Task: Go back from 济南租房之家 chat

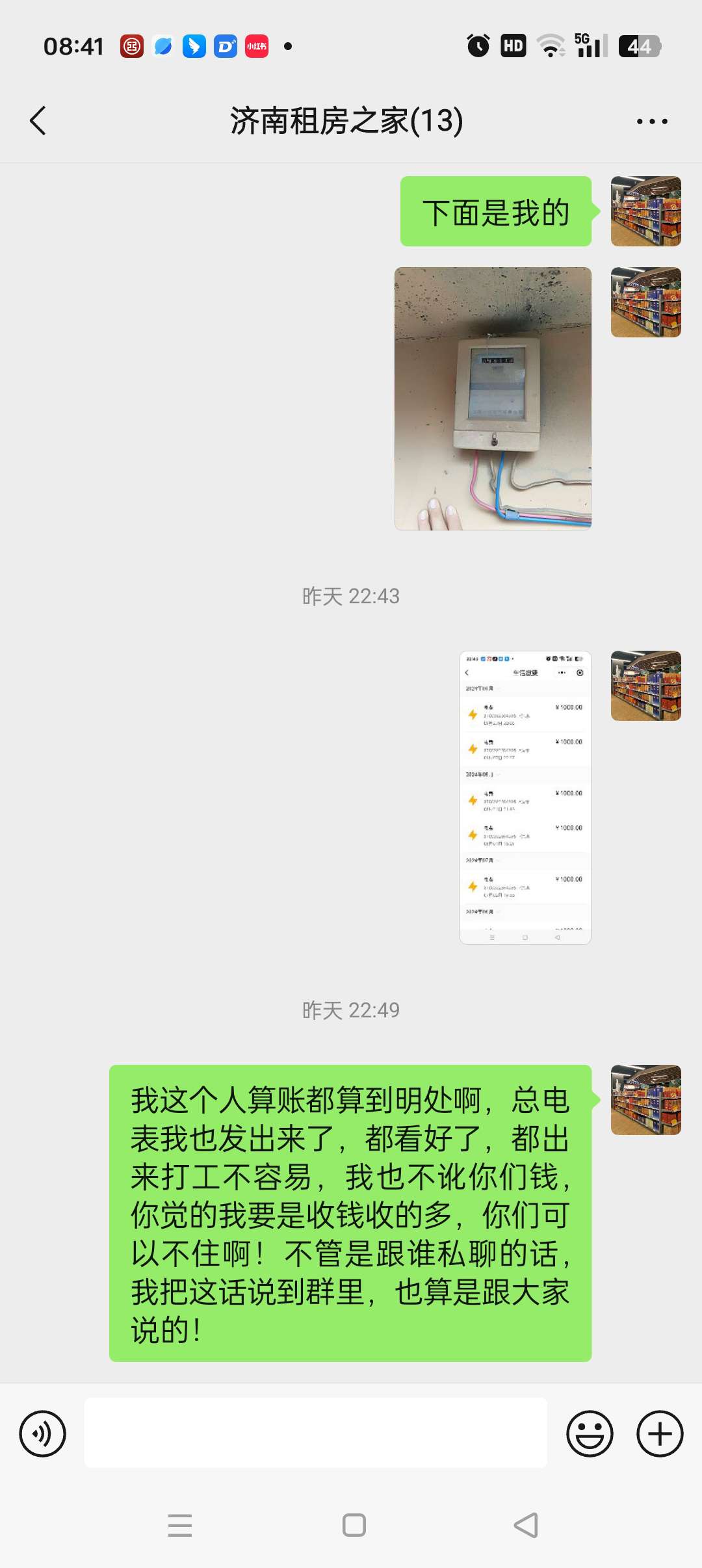Action: [38, 121]
